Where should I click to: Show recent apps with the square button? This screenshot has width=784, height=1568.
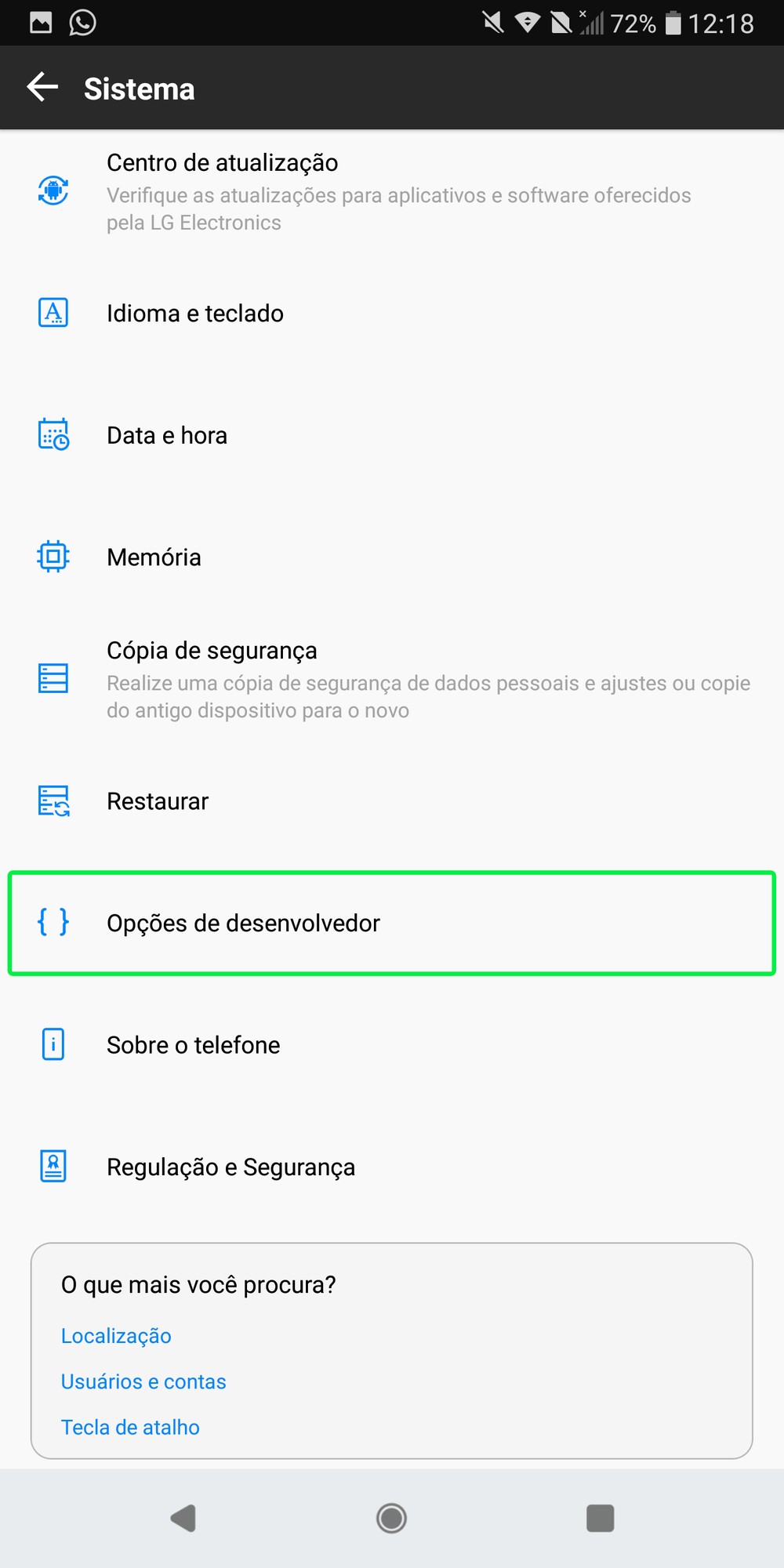coord(600,1518)
